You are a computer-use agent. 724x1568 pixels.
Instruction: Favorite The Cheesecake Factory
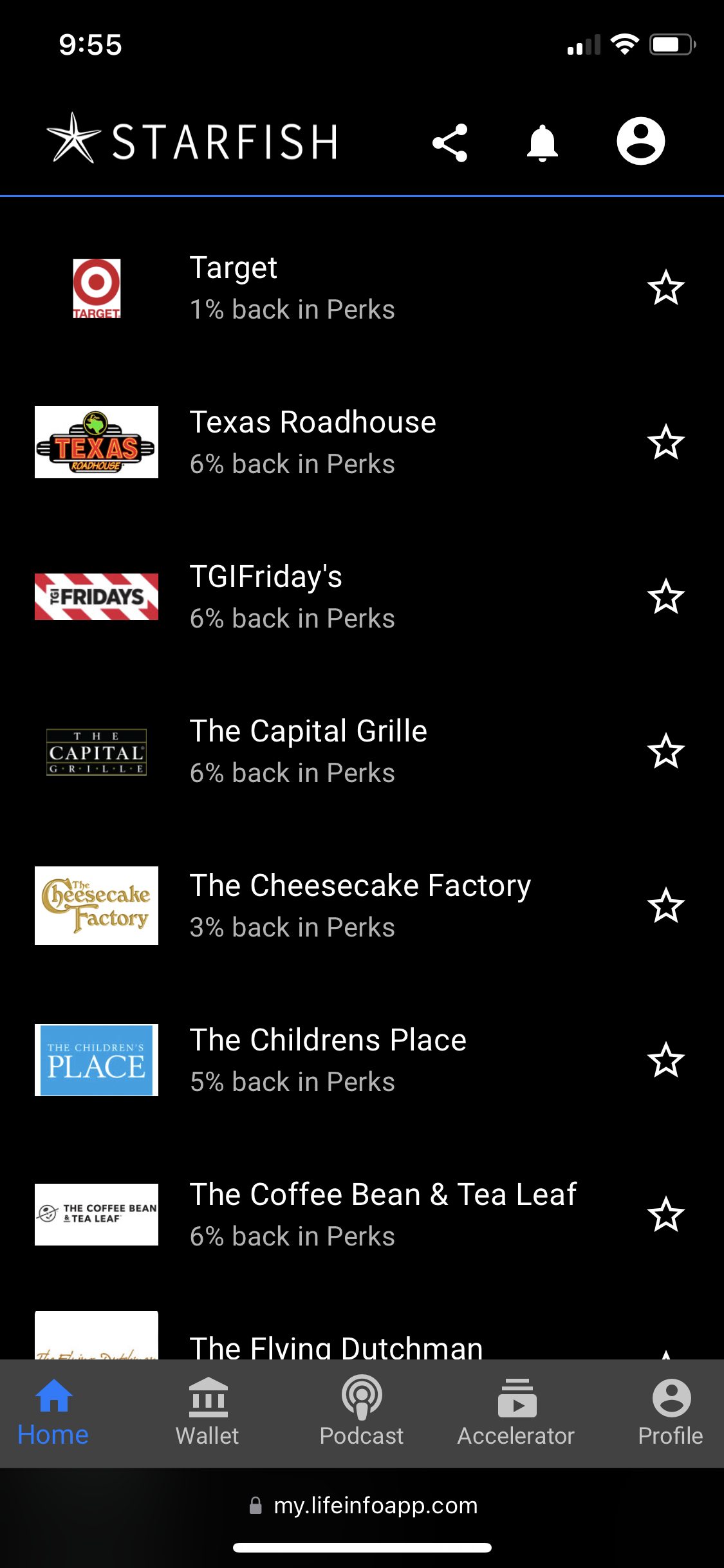click(x=665, y=906)
